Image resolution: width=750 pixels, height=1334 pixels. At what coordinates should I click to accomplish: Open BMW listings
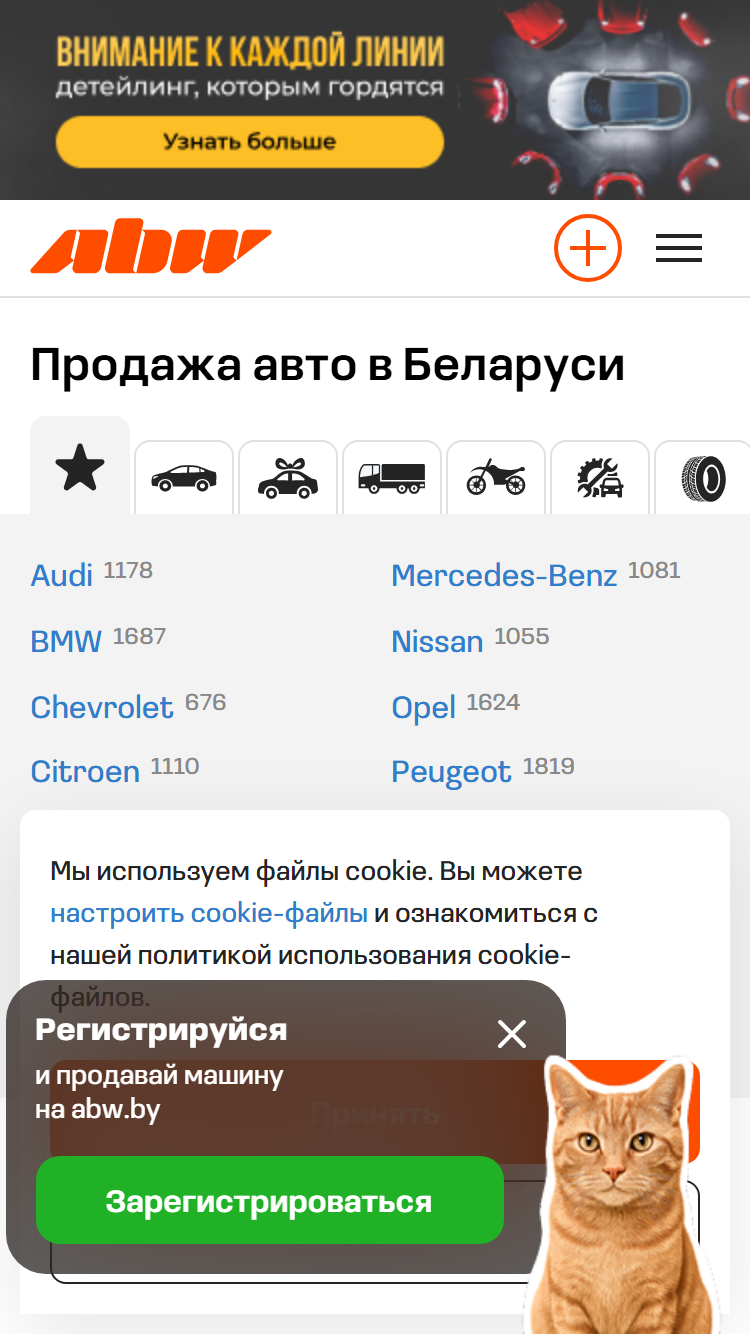point(66,641)
